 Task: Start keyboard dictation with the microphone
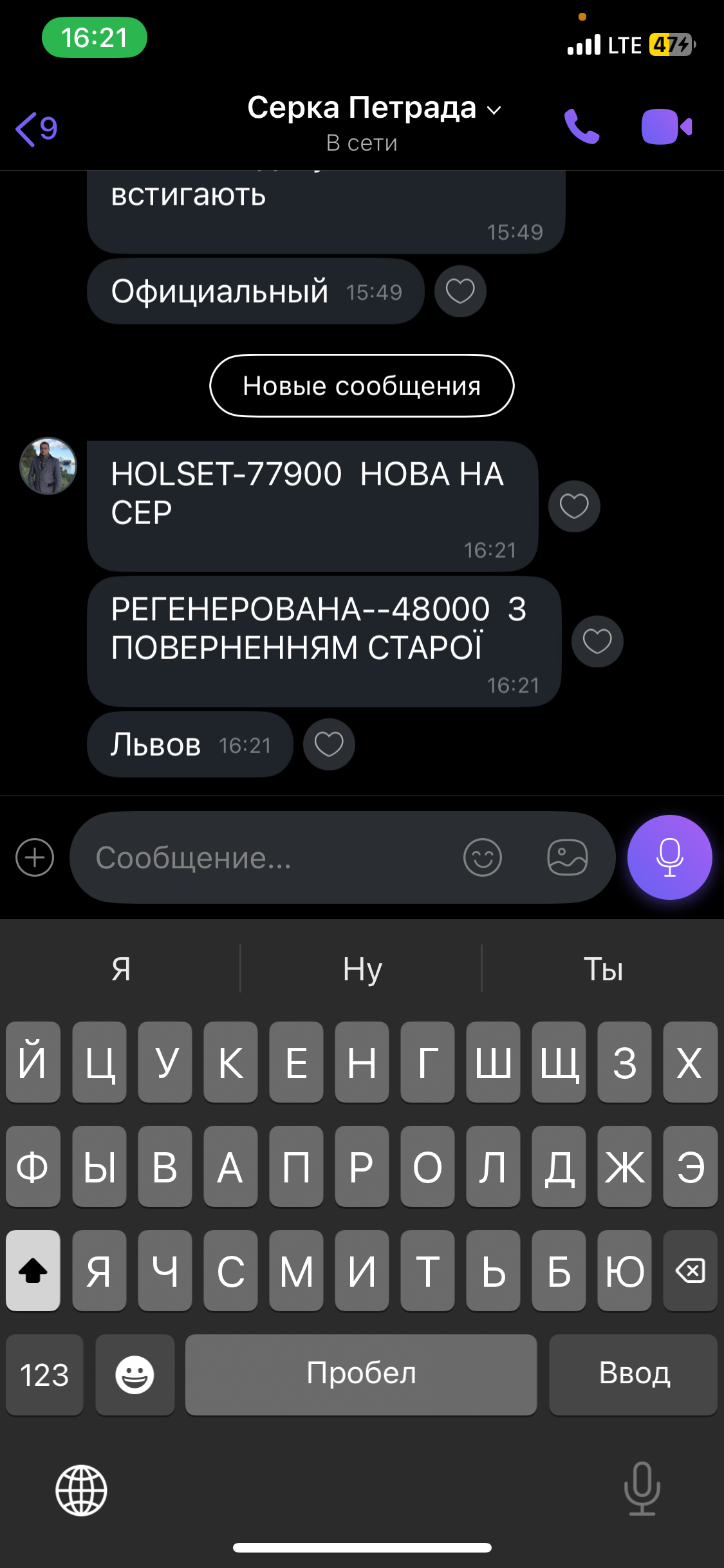tap(642, 1488)
